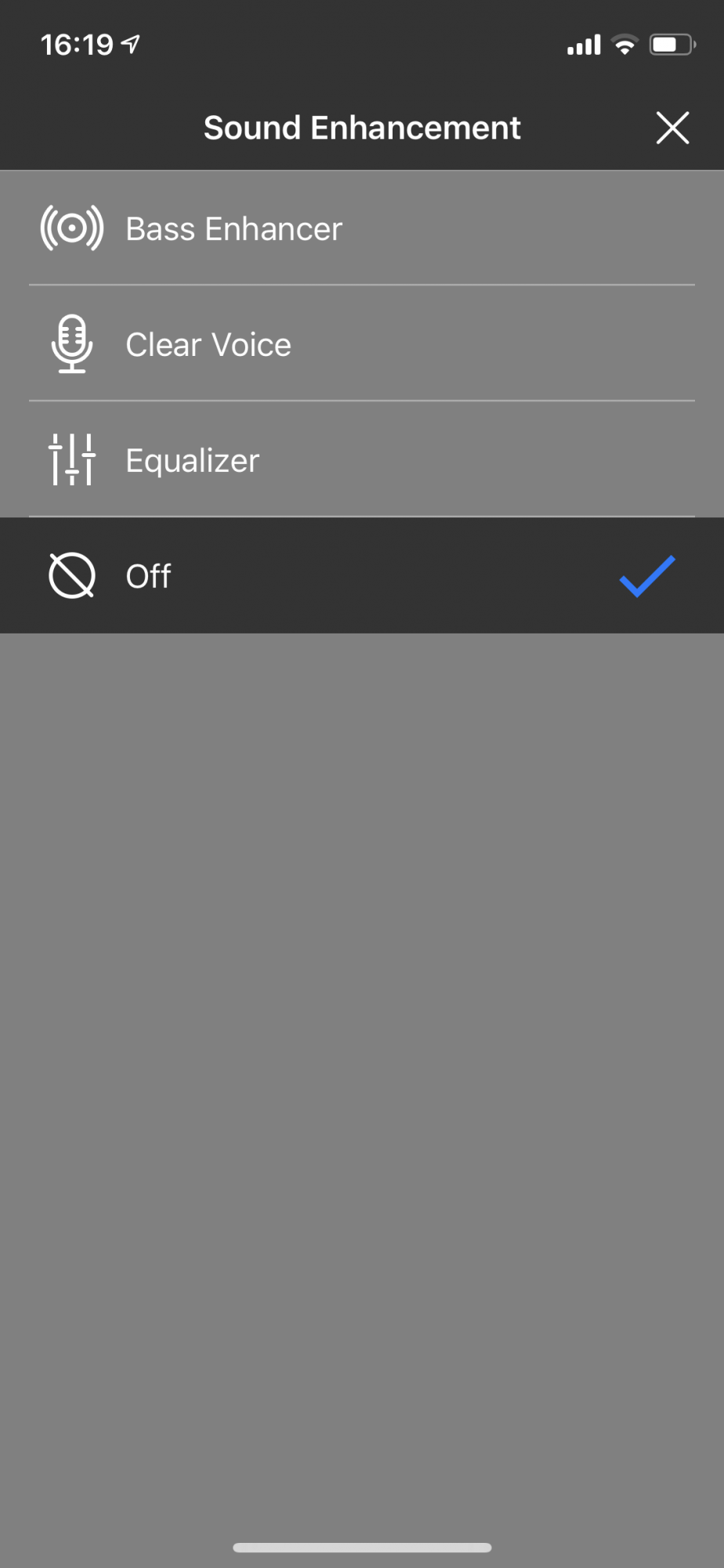Viewport: 724px width, 1568px height.
Task: Choose the Clear Voice option
Action: click(208, 345)
